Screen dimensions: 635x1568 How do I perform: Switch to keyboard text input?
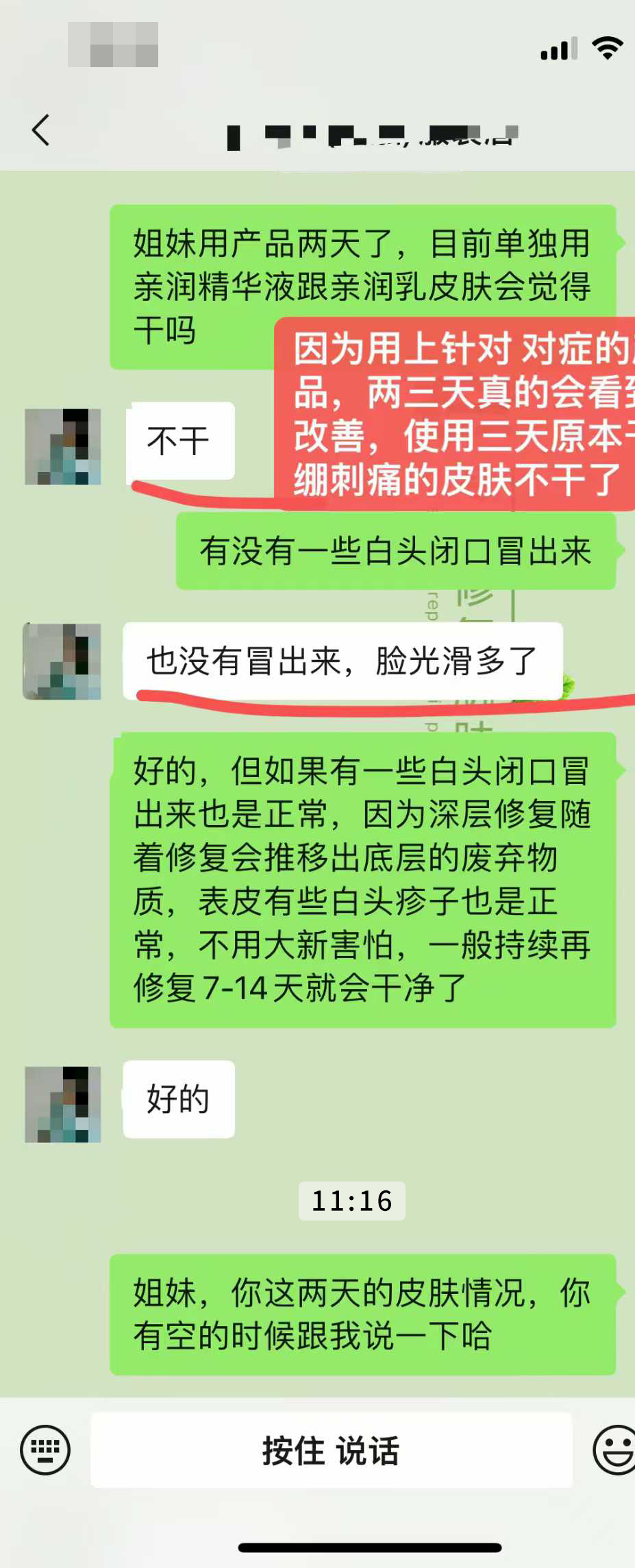45,1449
